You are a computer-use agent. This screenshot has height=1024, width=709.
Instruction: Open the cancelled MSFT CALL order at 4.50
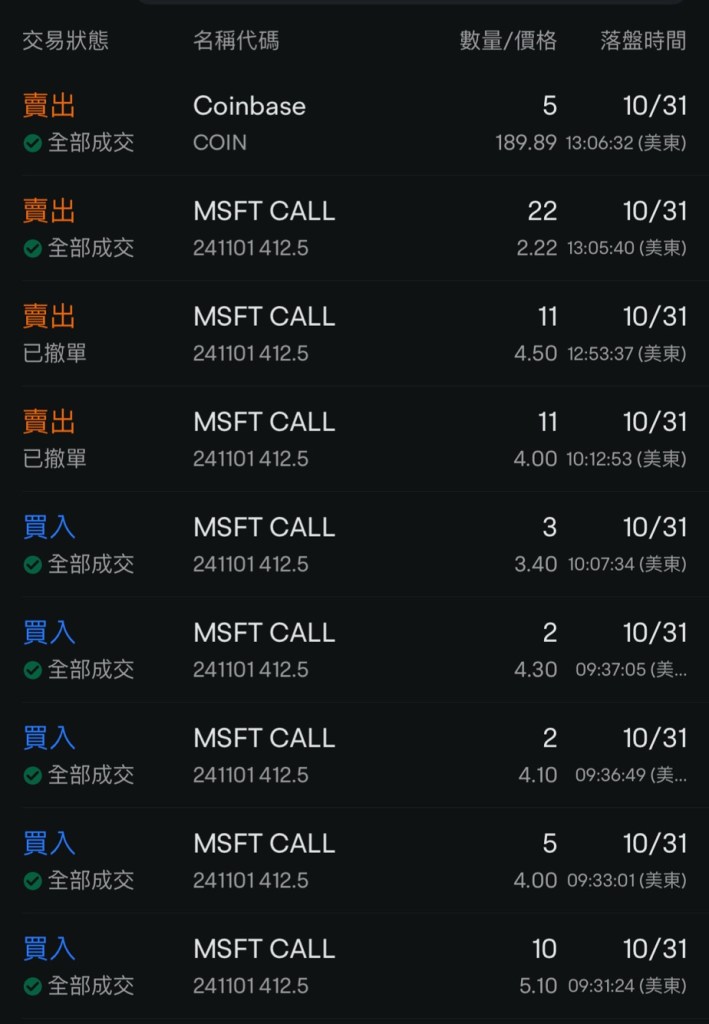pyautogui.click(x=354, y=334)
